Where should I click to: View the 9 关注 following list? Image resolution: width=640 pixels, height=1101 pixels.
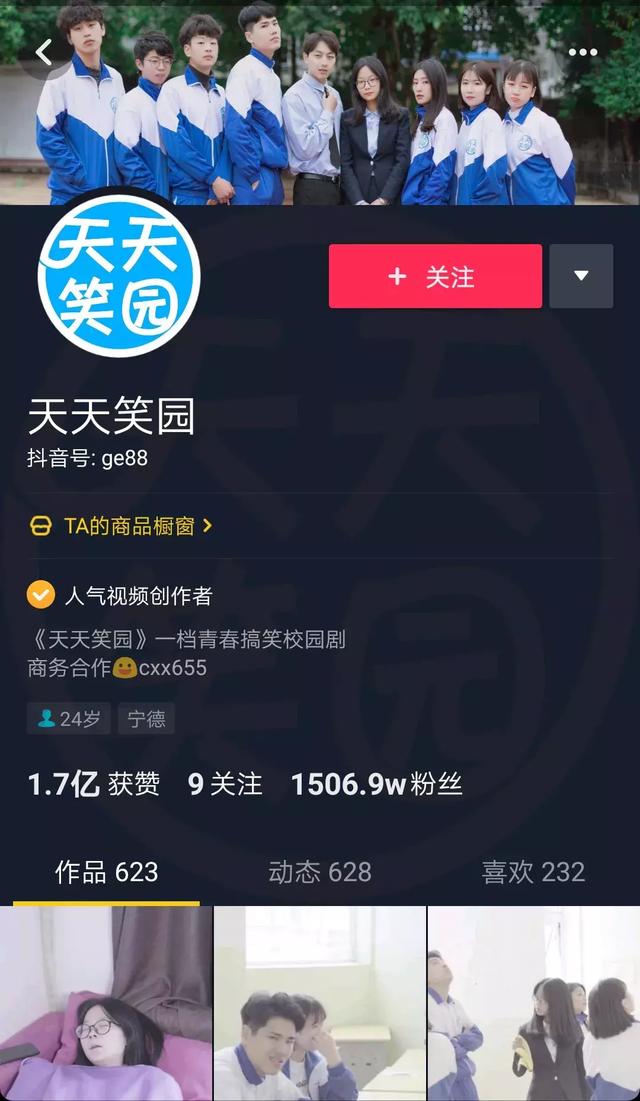coord(225,784)
